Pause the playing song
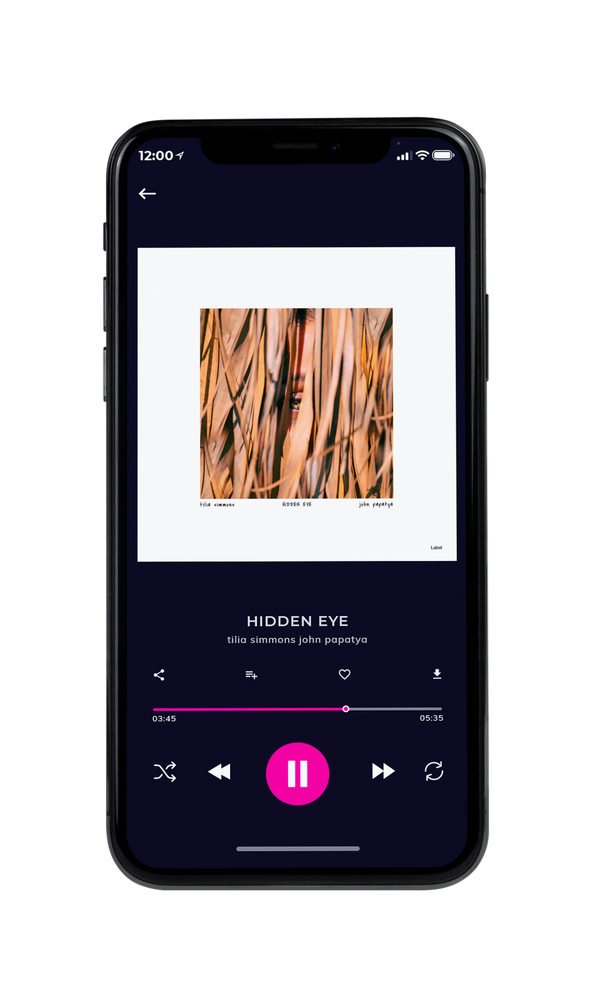600x1000 pixels. point(297,774)
